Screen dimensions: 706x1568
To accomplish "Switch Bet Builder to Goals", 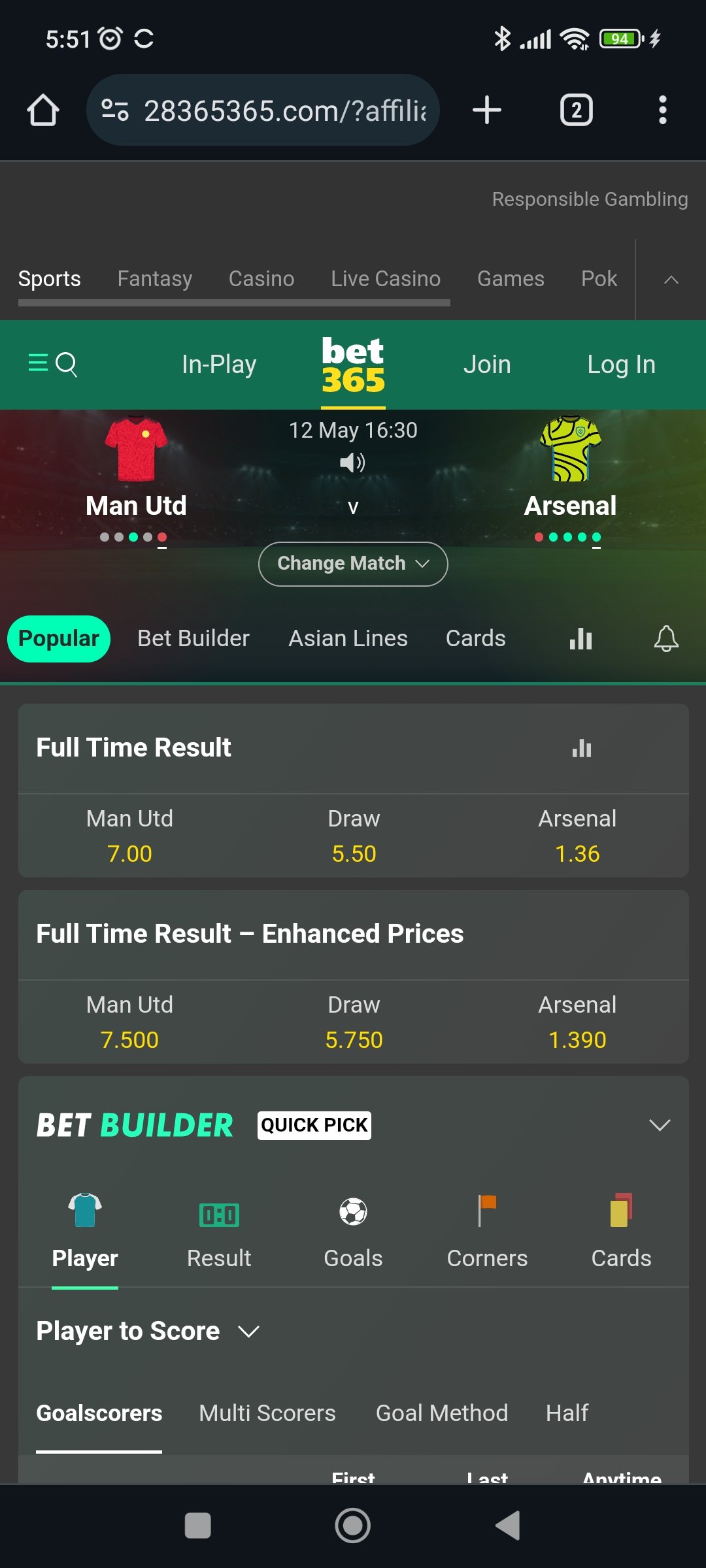I will [x=353, y=1232].
